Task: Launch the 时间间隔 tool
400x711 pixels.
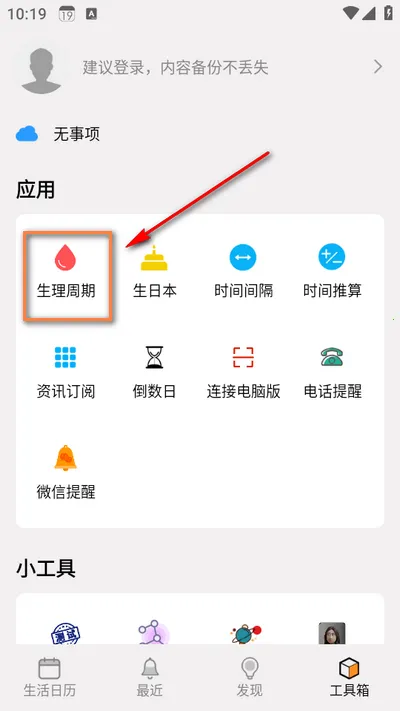Action: point(243,272)
